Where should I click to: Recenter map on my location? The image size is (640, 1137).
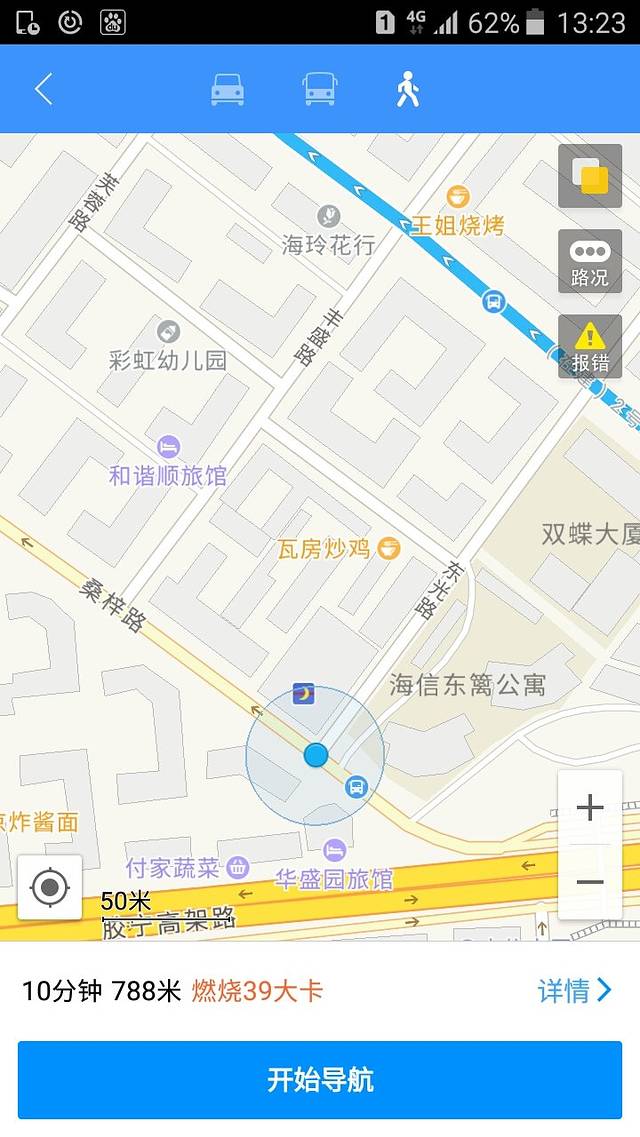click(50, 887)
